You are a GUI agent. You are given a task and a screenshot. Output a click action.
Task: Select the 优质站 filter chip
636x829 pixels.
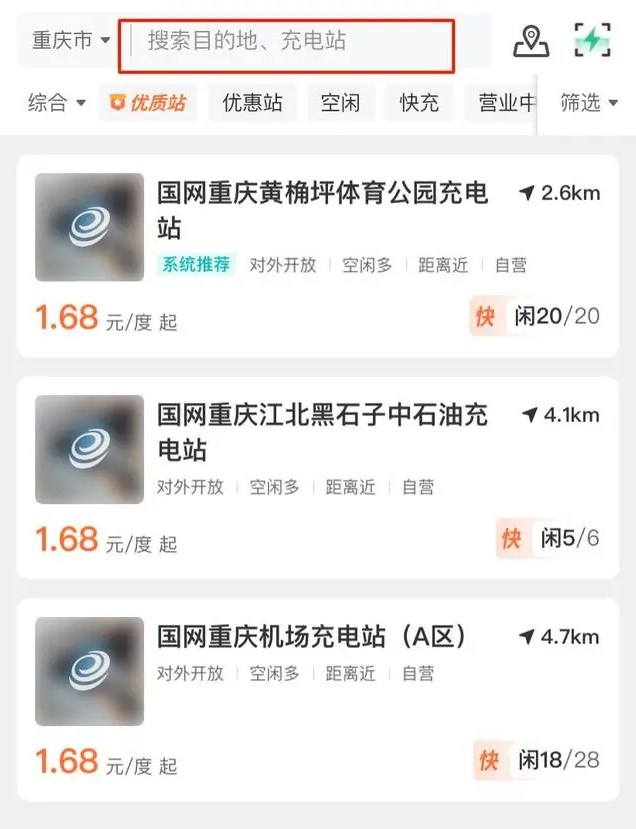click(x=148, y=102)
